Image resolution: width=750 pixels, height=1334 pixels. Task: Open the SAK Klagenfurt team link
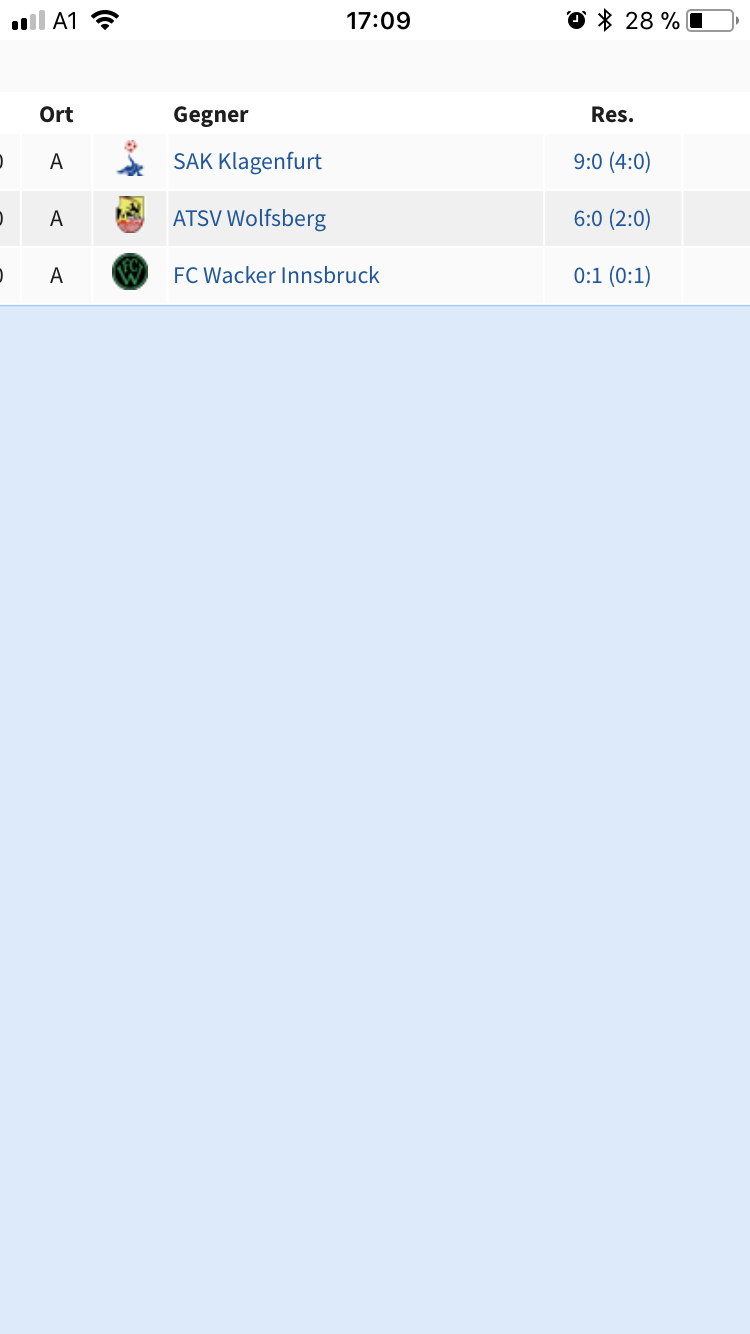coord(247,162)
